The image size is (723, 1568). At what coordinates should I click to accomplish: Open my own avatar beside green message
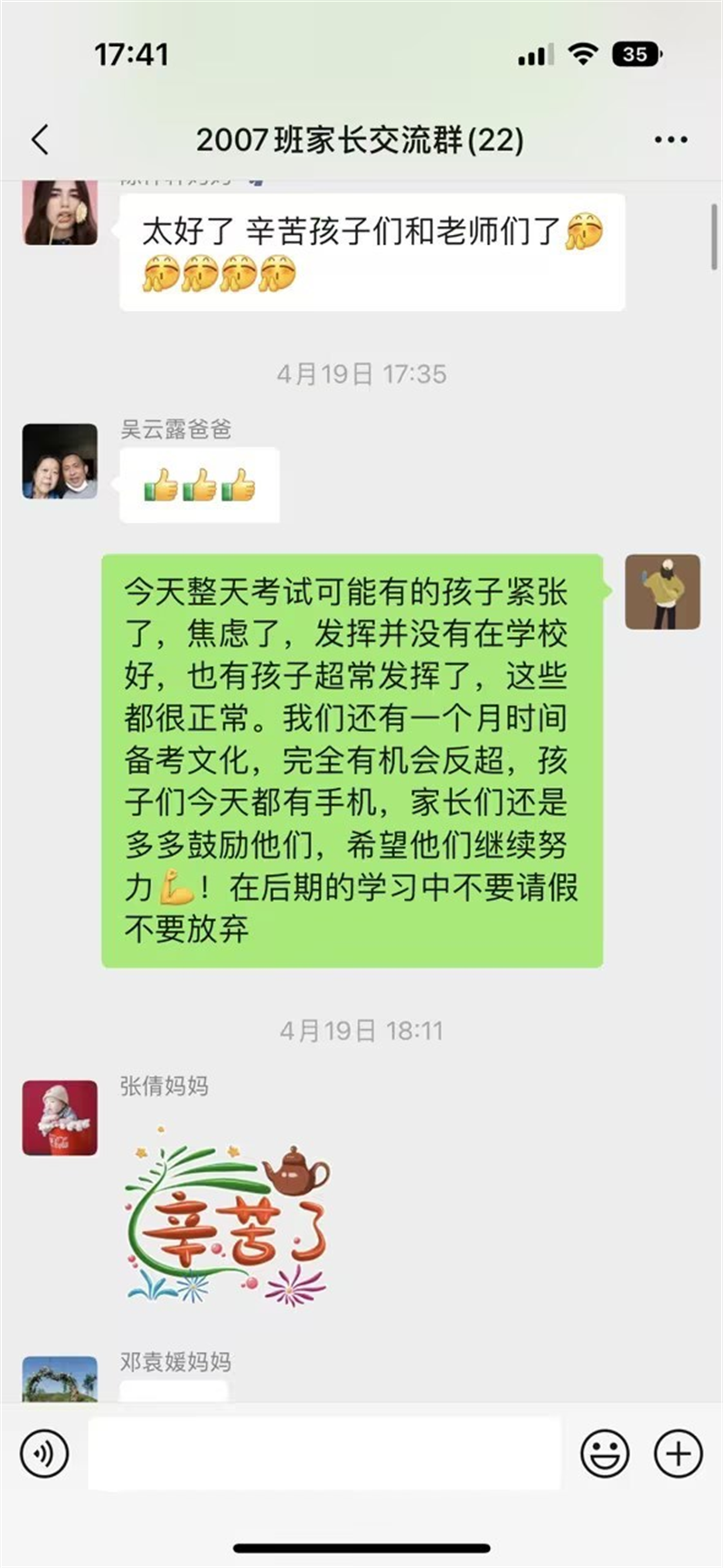(662, 592)
